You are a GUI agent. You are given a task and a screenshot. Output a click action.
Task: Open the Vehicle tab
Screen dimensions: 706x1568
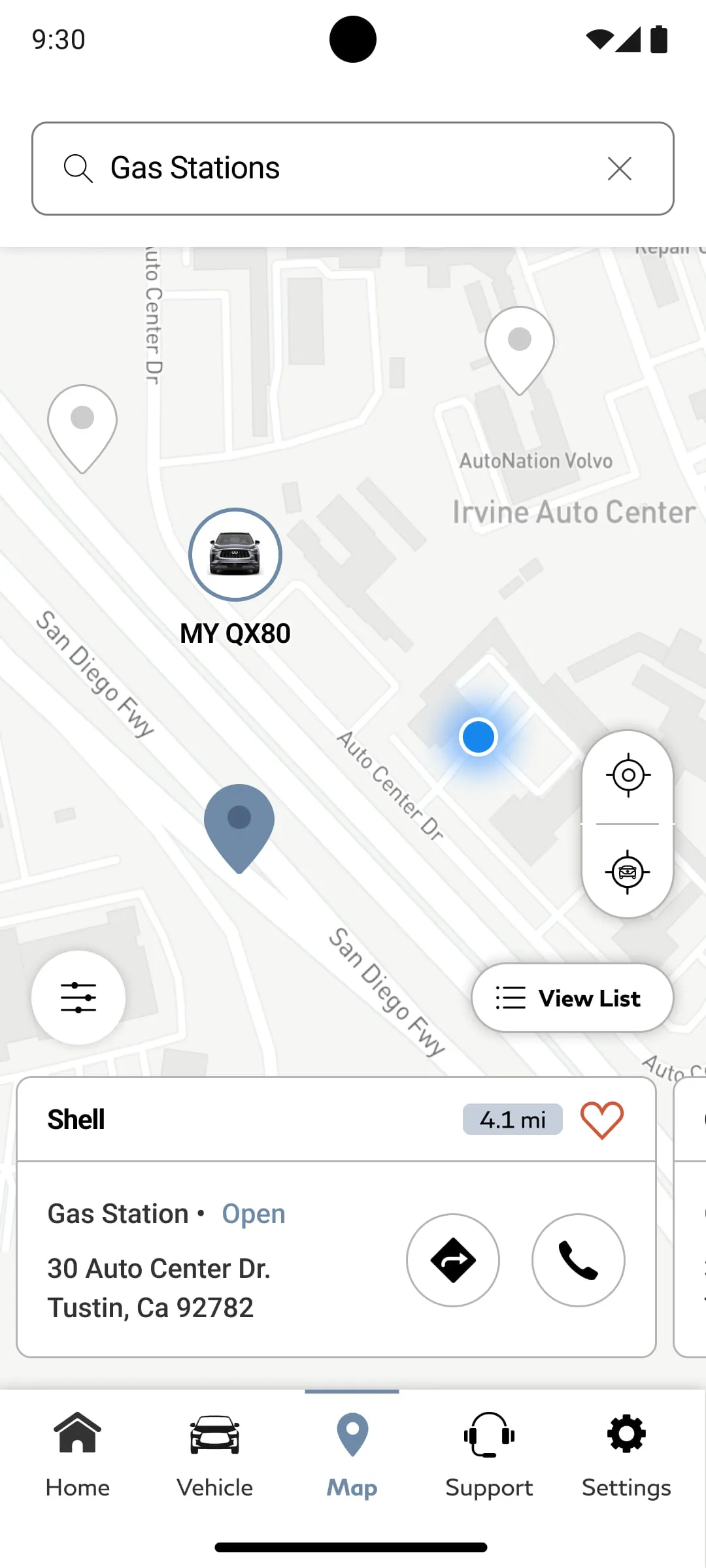[214, 1457]
